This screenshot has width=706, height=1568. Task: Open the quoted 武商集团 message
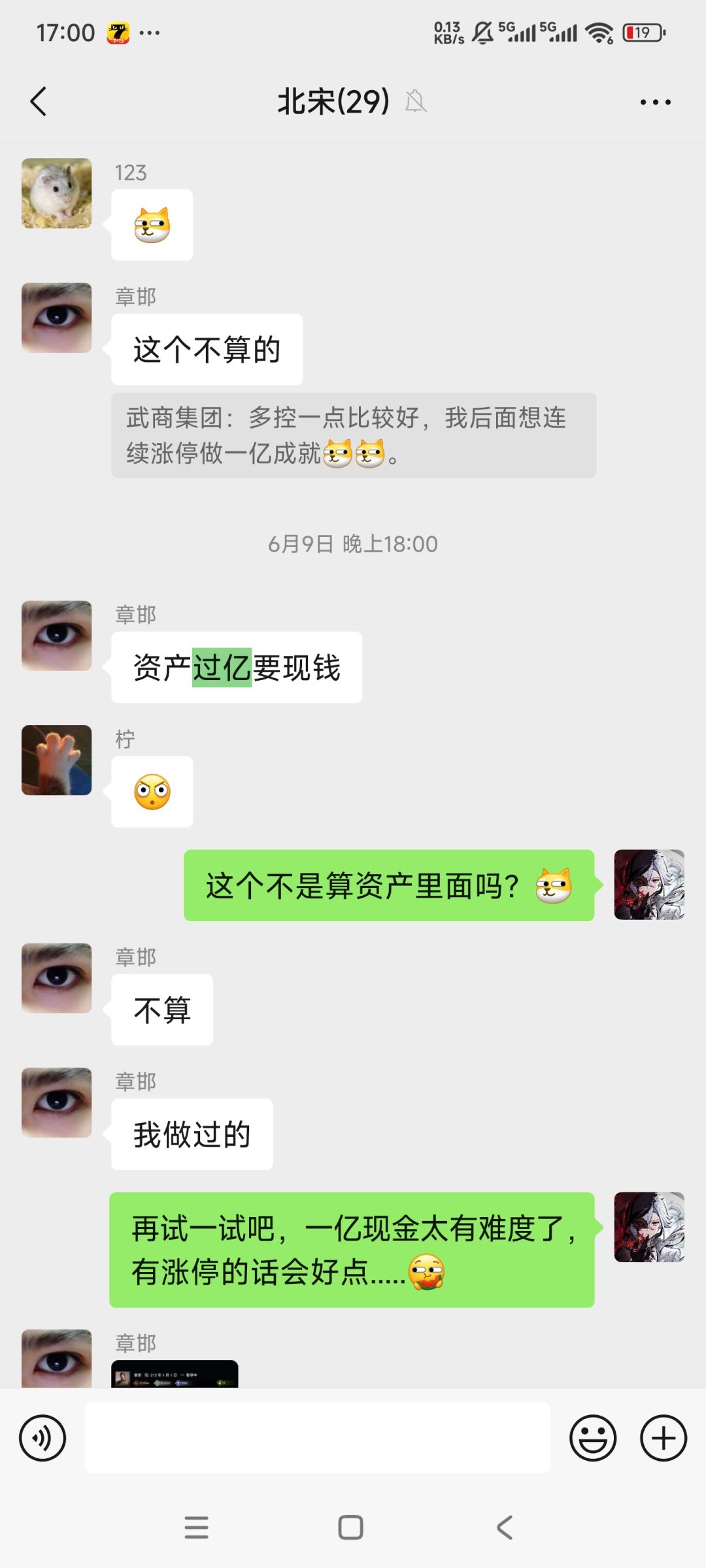tap(353, 435)
